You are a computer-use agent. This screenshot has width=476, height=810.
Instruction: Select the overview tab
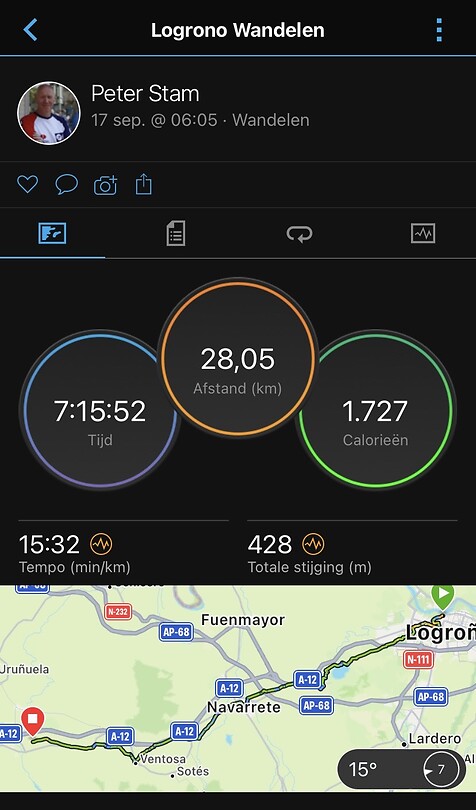pos(52,233)
